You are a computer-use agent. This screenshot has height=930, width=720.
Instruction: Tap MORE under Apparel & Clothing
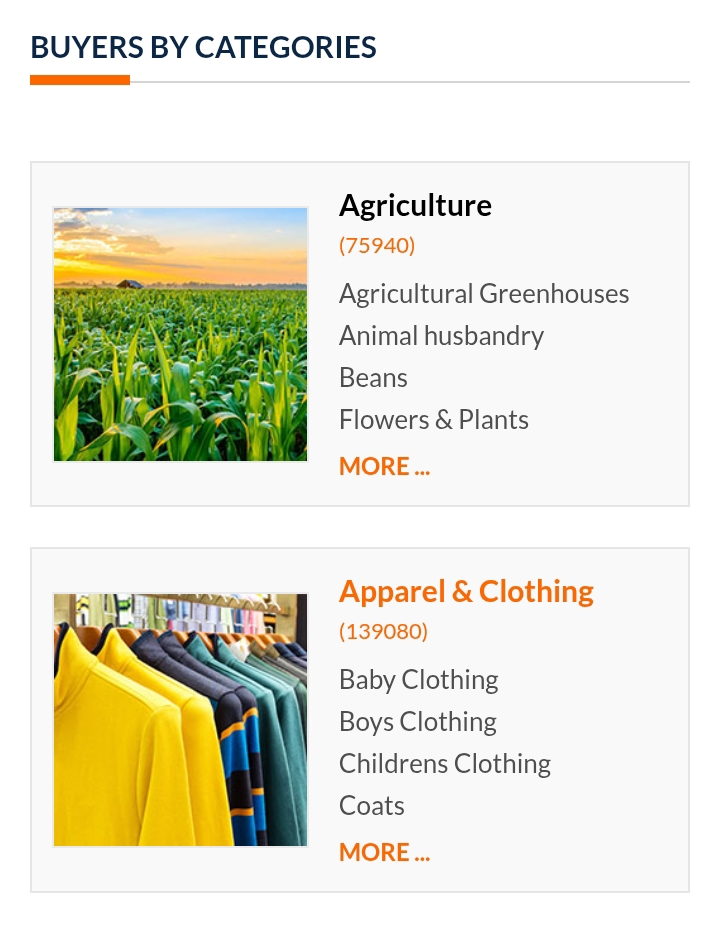pyautogui.click(x=384, y=852)
